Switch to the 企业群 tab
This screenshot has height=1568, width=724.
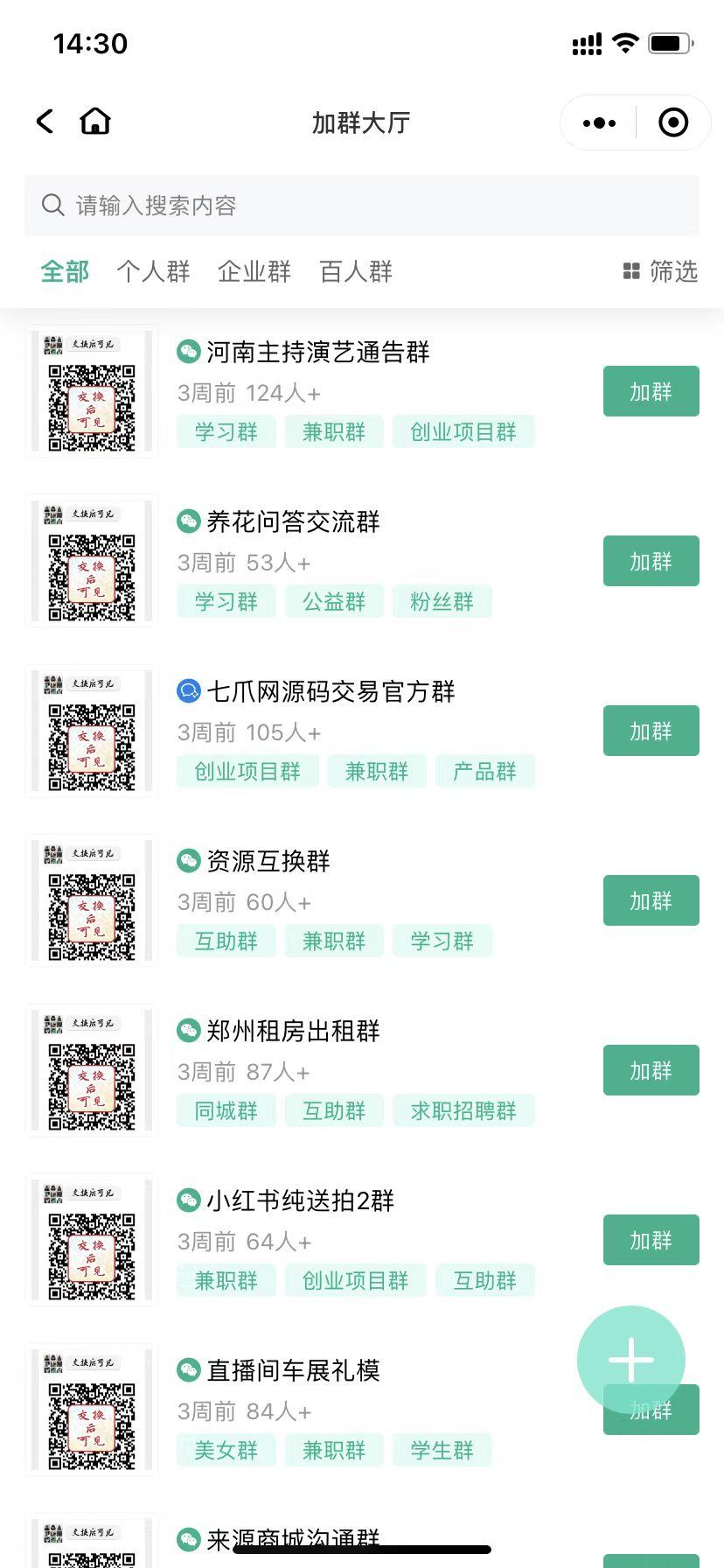[254, 272]
